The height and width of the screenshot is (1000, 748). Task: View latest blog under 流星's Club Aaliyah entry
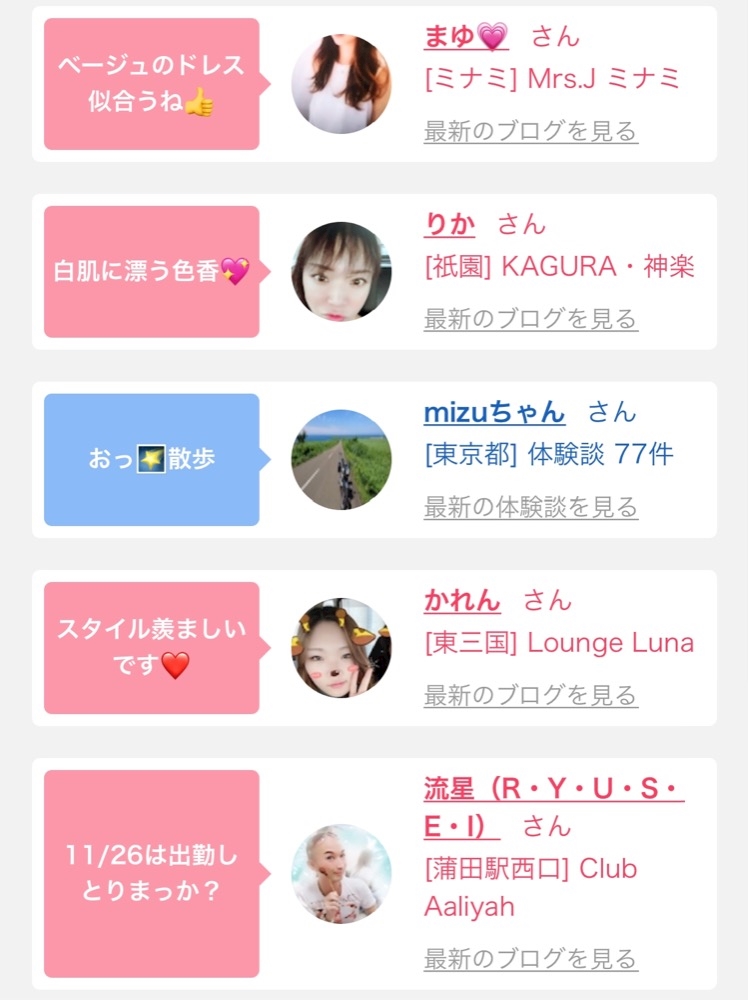pos(531,958)
